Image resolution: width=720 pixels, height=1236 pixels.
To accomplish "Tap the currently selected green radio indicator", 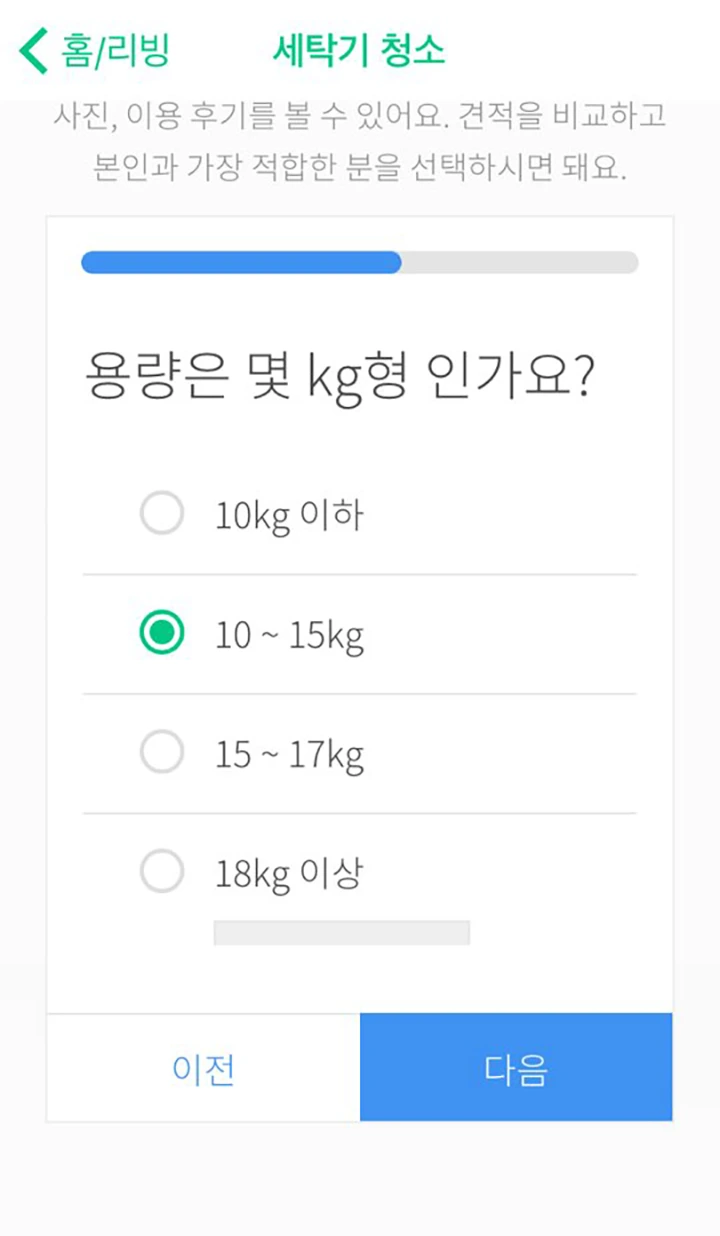I will coord(161,632).
